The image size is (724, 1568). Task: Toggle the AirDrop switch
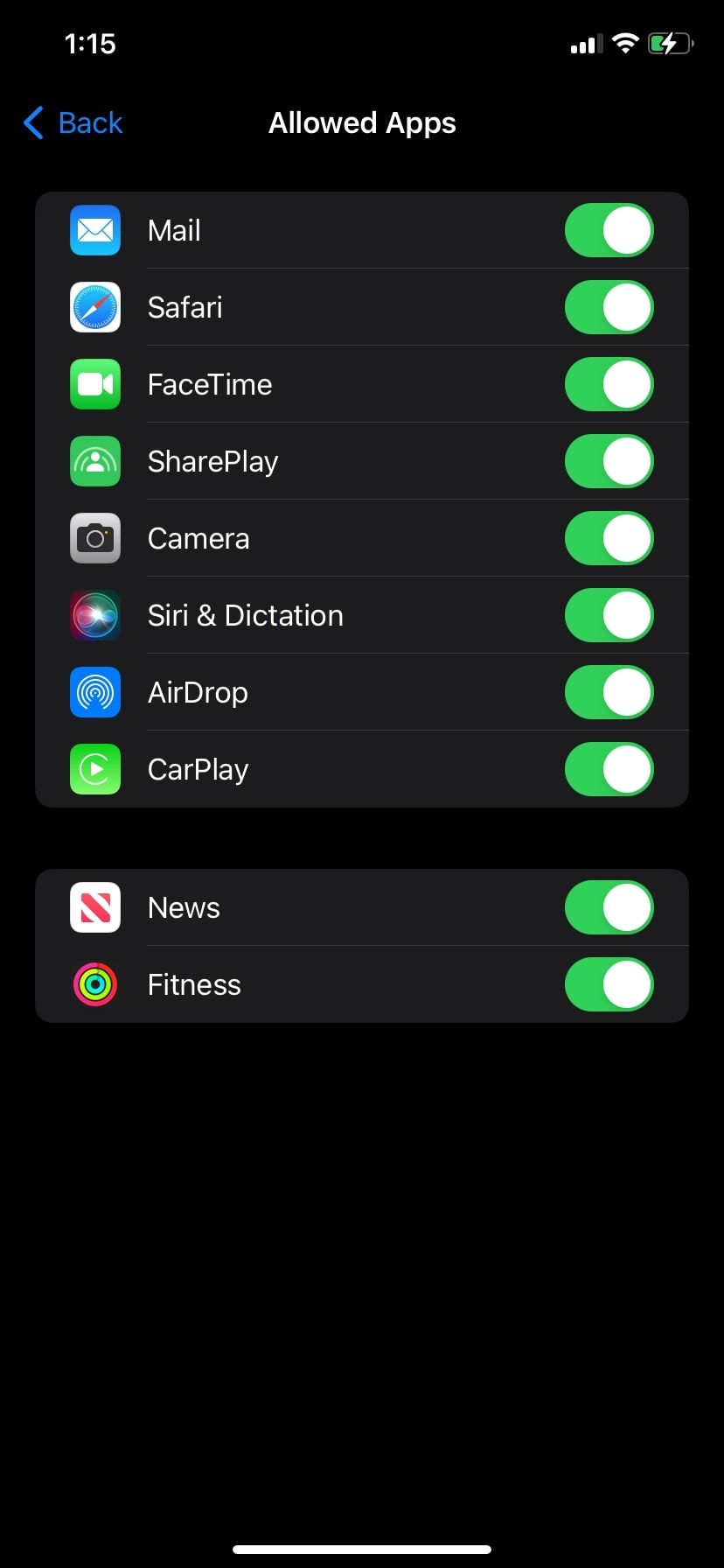[609, 693]
